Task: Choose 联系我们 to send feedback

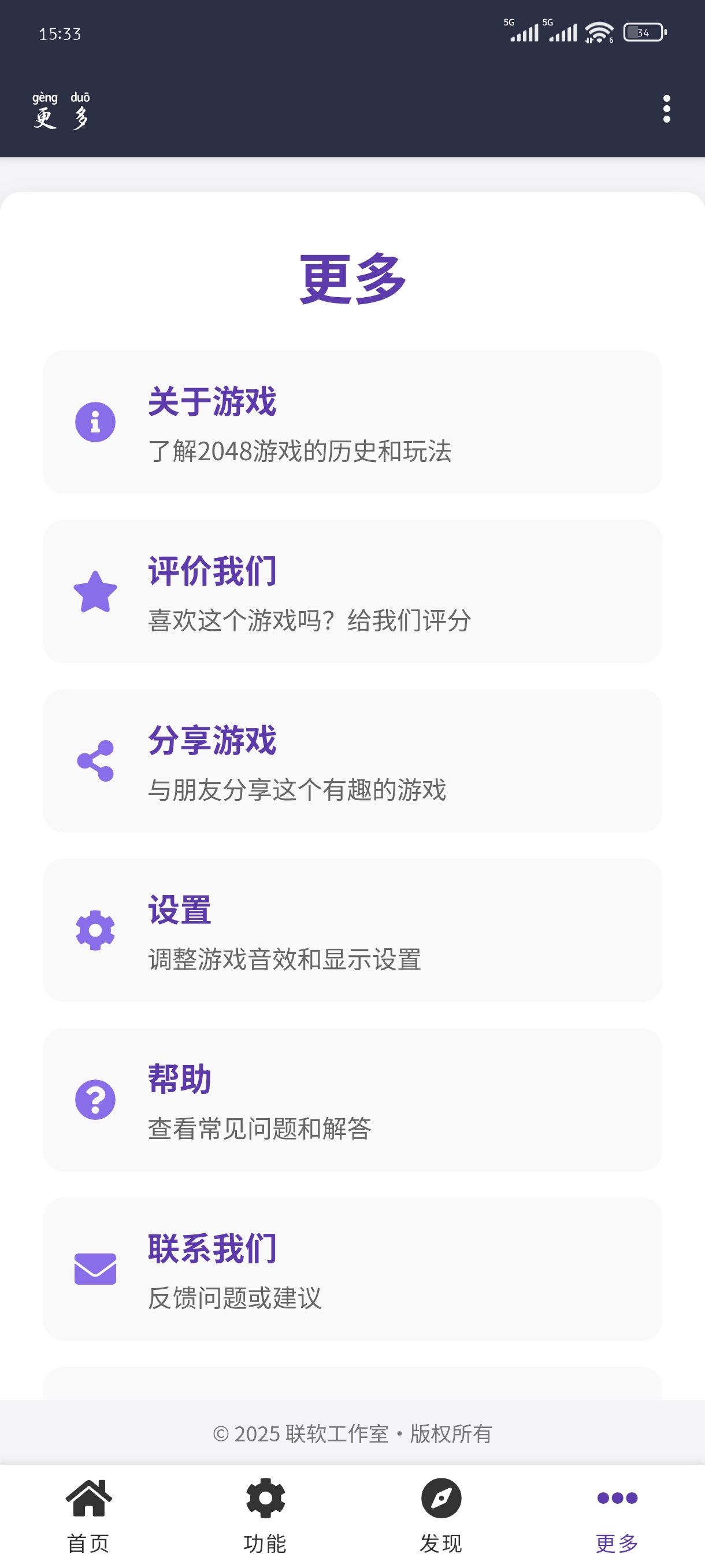Action: [352, 1268]
